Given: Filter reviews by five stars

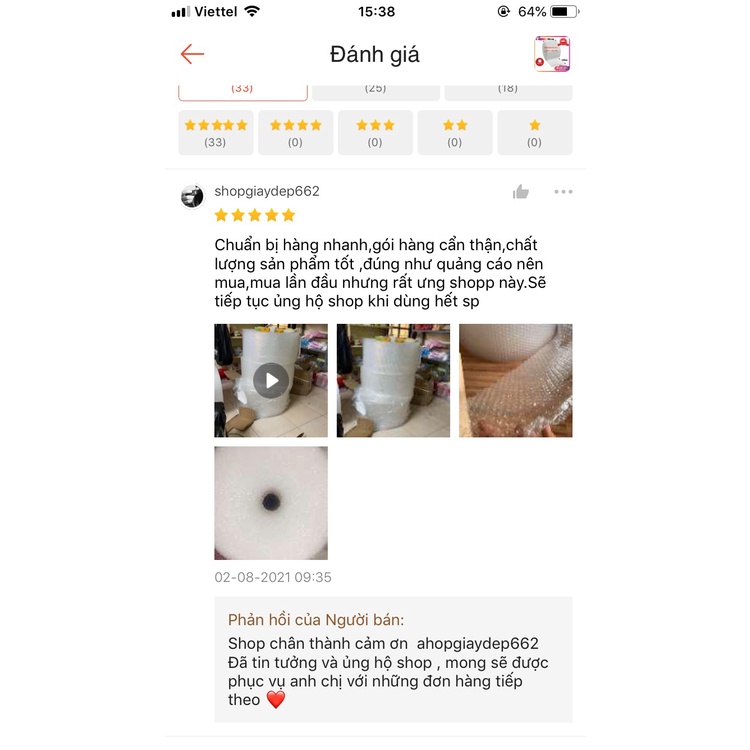Looking at the screenshot, I should (215, 132).
